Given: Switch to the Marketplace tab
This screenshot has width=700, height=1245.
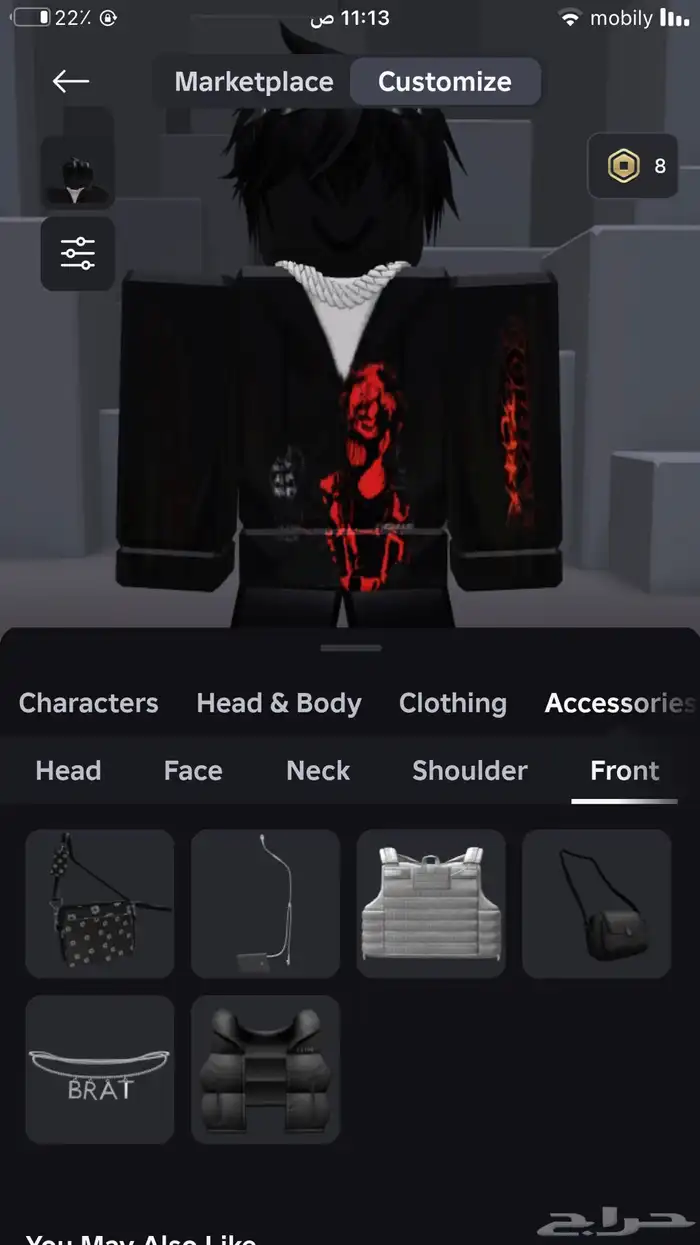Looking at the screenshot, I should pos(254,82).
